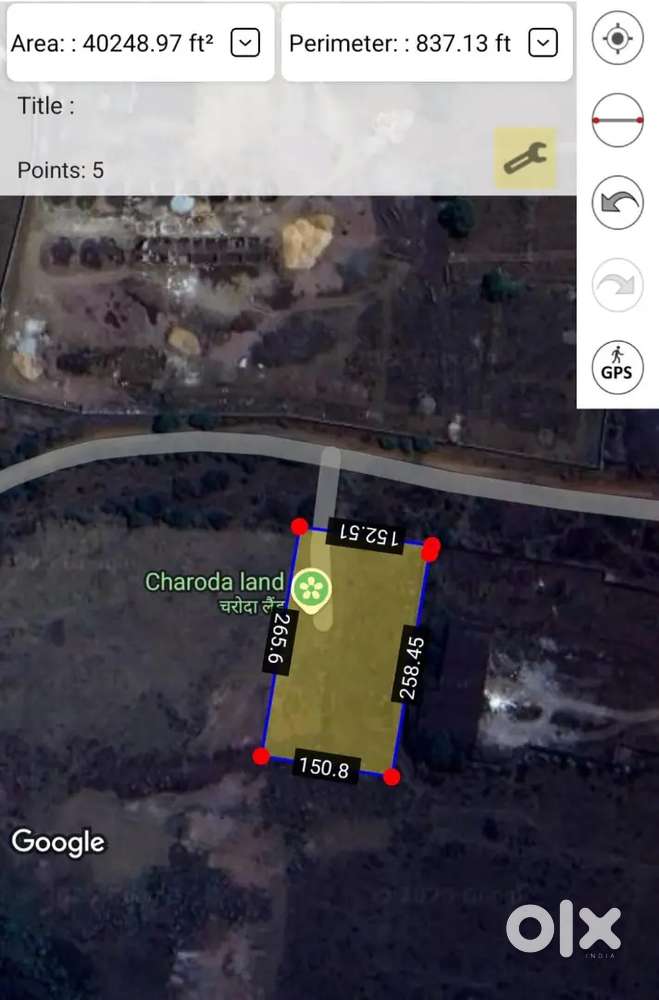Expand the Perimeter unit dropdown

542,43
